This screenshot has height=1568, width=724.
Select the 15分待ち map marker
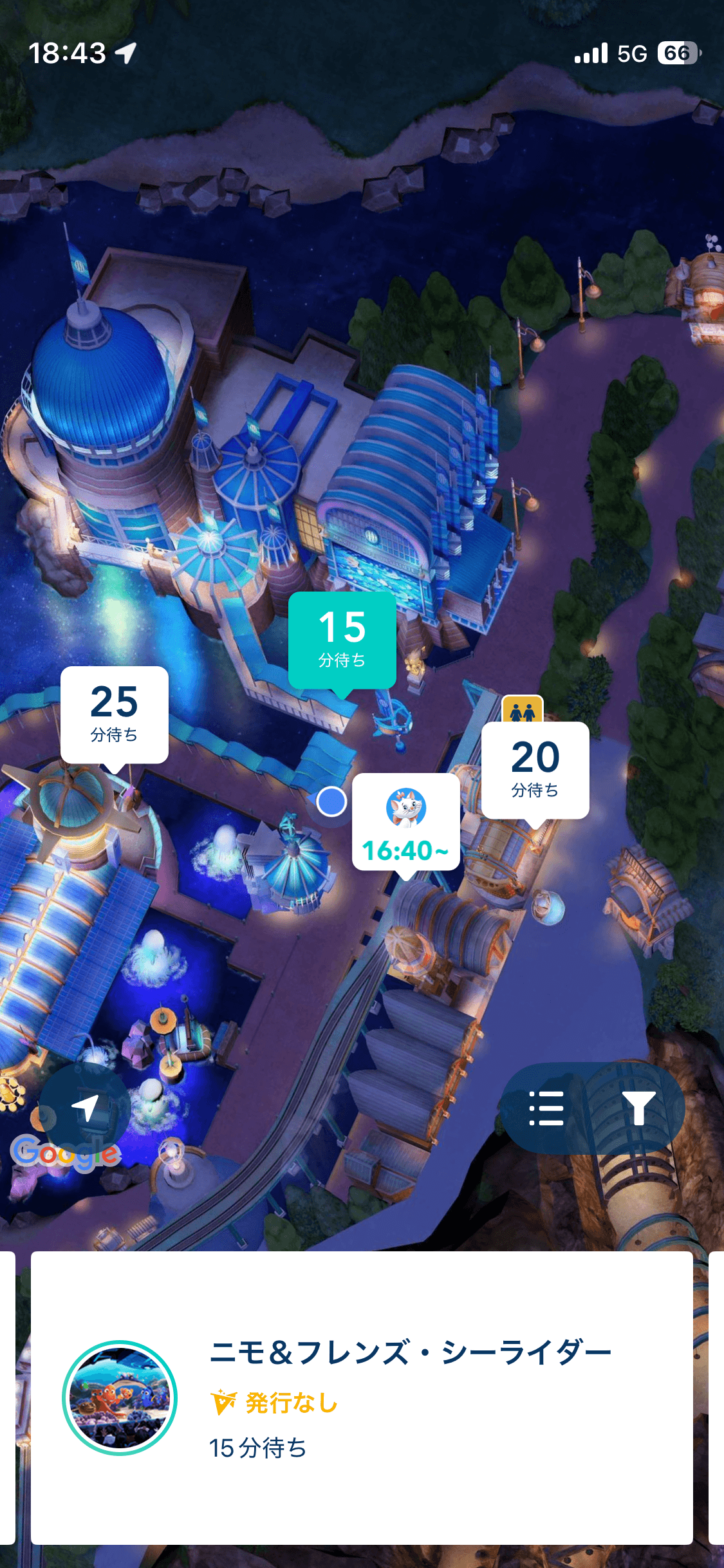coord(342,640)
